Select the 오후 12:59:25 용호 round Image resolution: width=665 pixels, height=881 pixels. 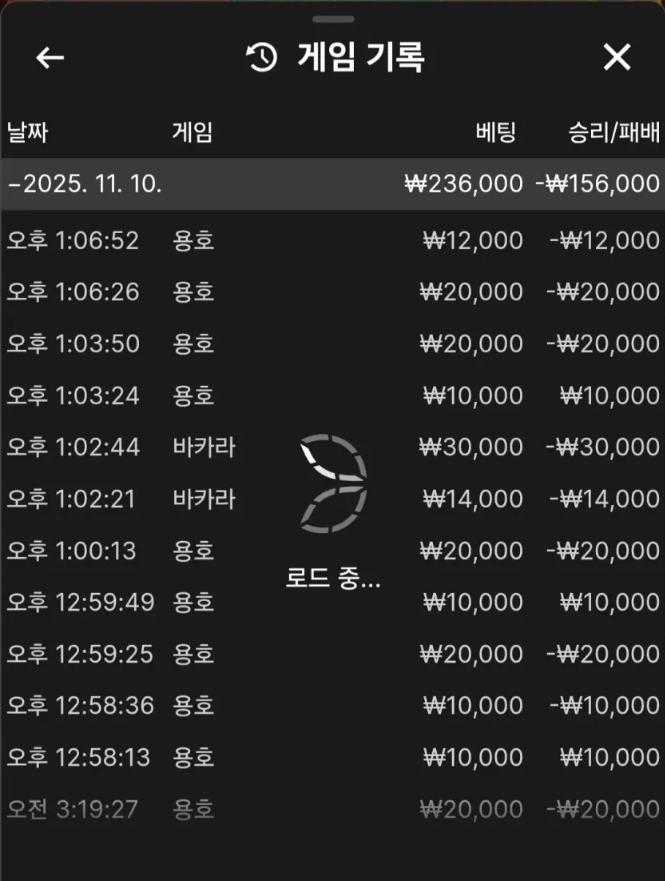pyautogui.click(x=332, y=654)
